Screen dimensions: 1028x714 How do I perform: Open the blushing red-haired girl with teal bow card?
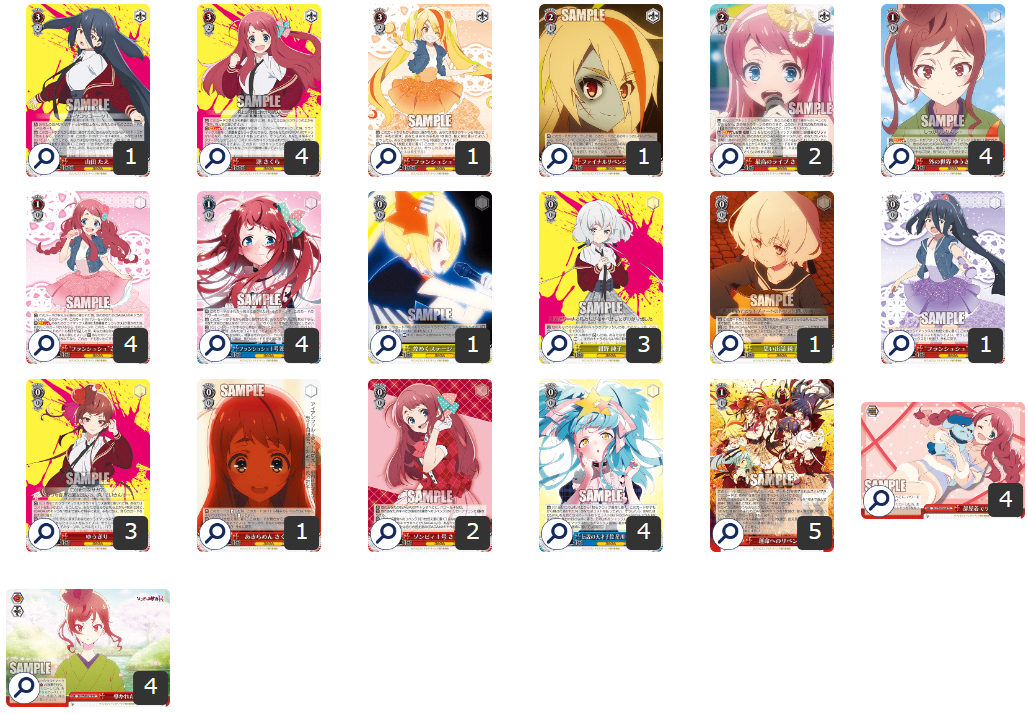(259, 267)
